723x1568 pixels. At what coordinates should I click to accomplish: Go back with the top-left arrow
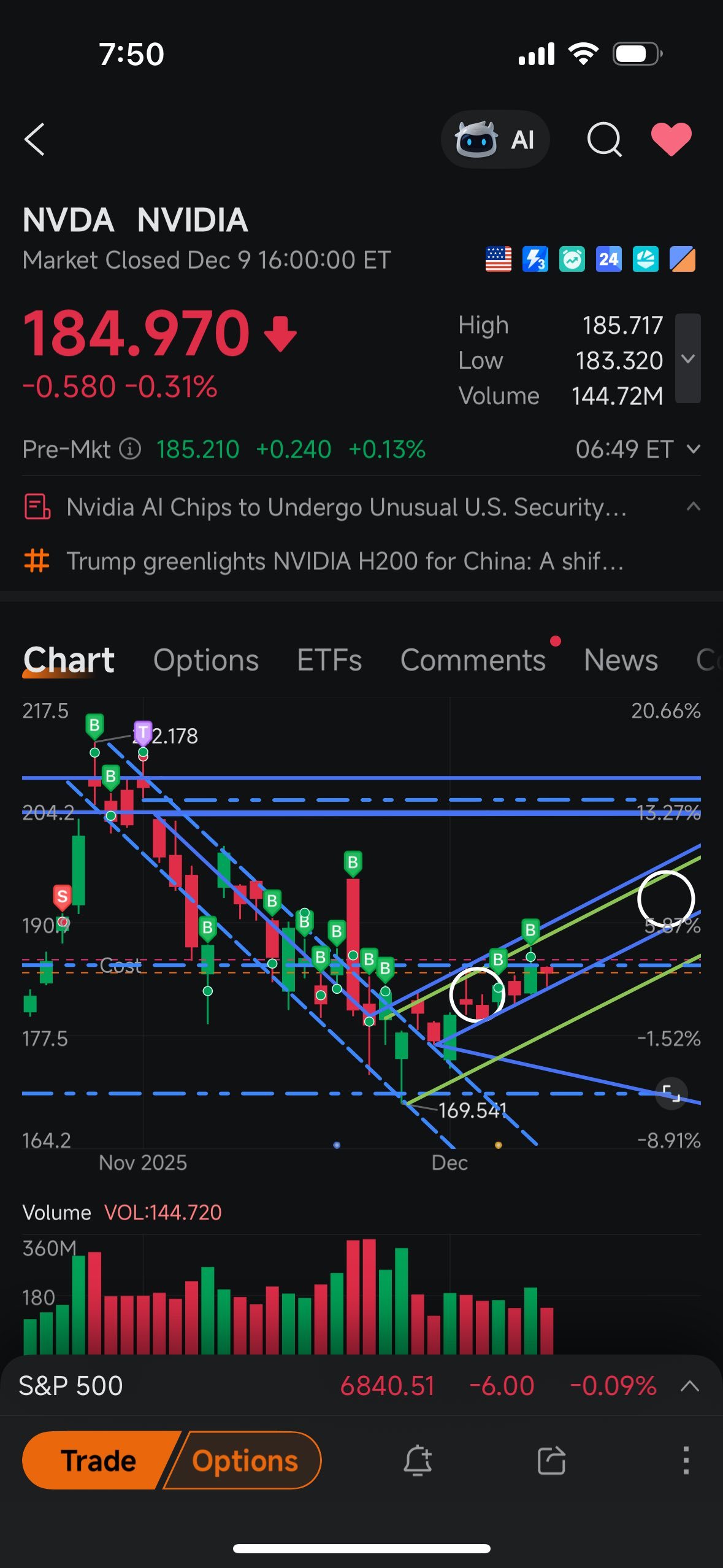coord(35,139)
